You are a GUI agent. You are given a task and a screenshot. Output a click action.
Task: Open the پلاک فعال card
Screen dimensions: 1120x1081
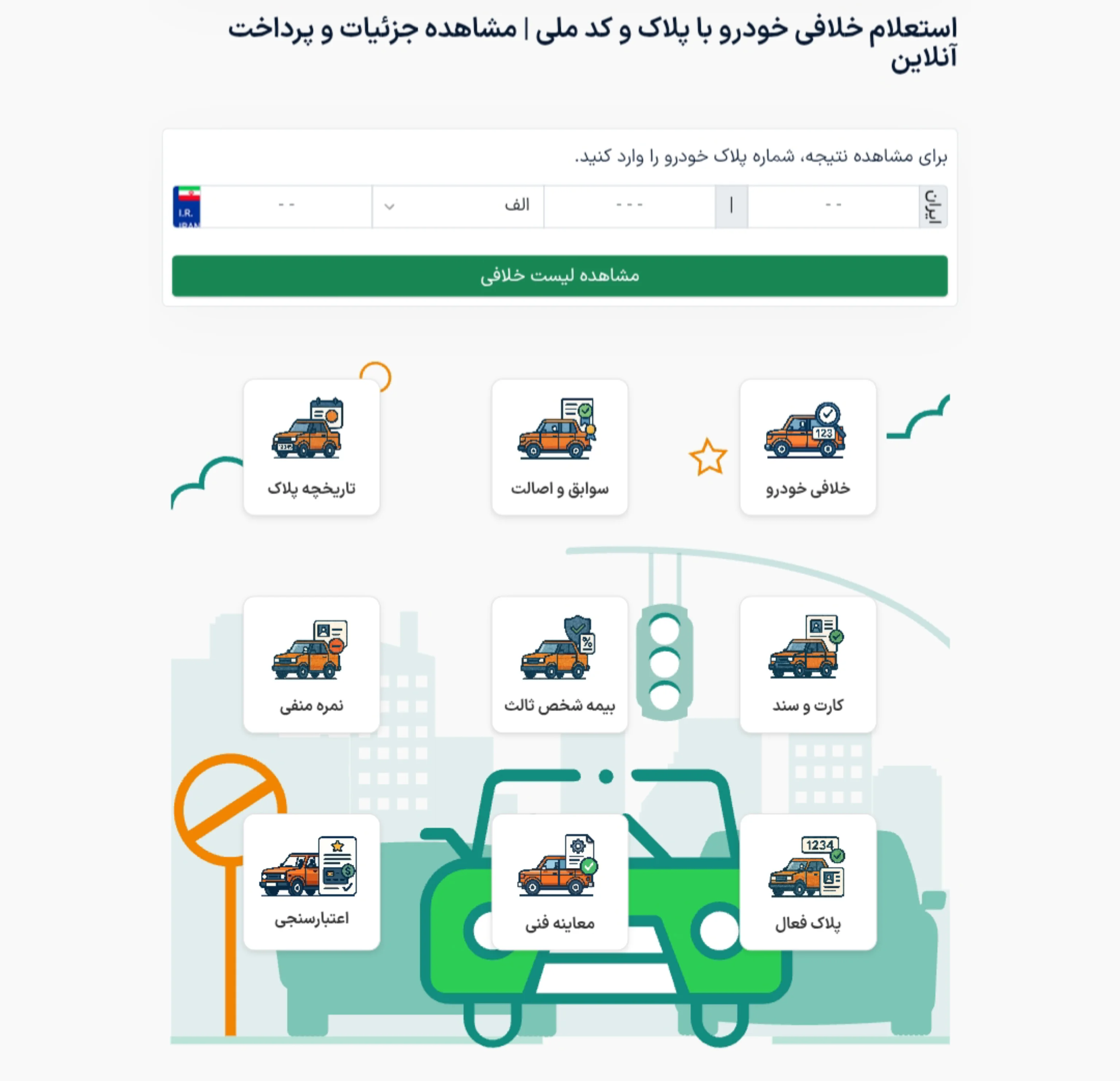tap(808, 882)
